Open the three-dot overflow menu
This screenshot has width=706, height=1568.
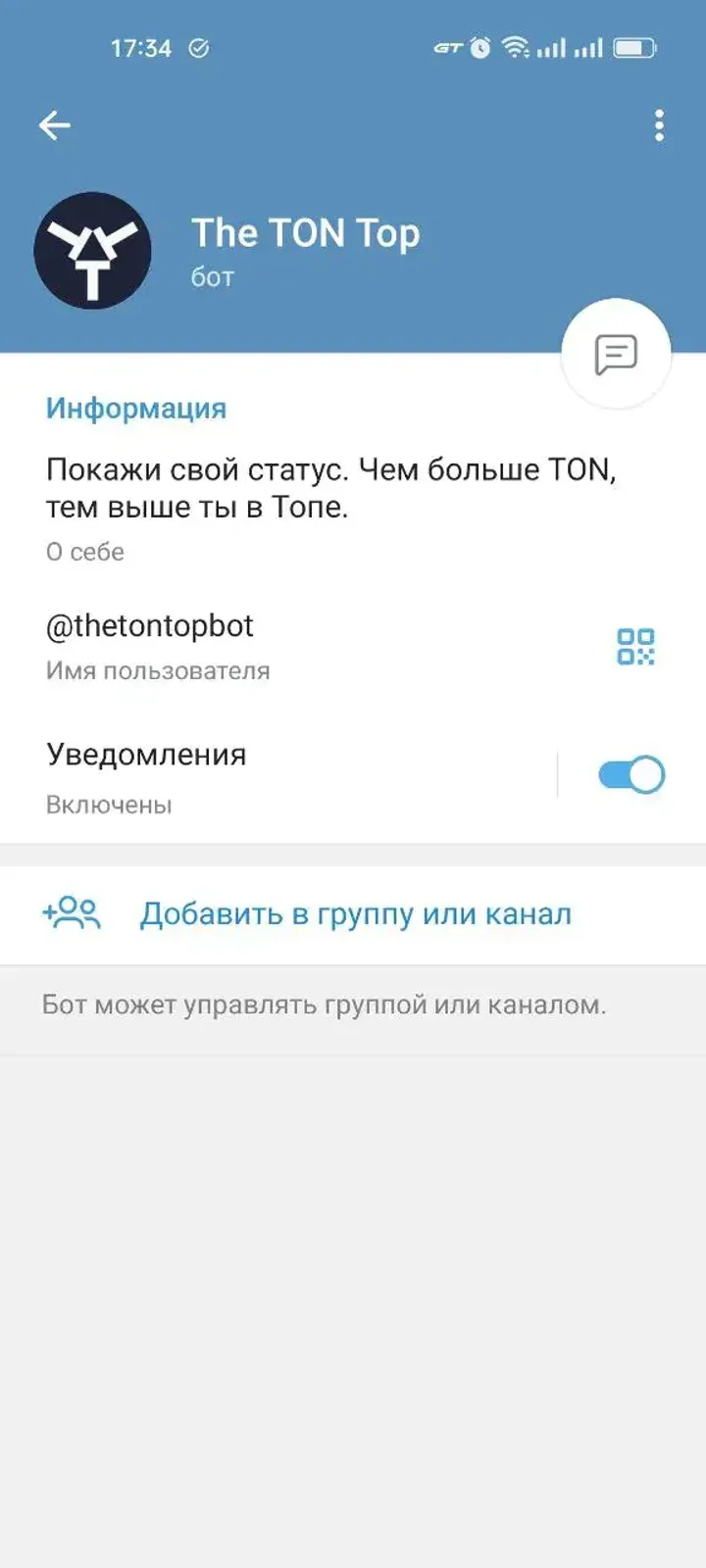658,124
